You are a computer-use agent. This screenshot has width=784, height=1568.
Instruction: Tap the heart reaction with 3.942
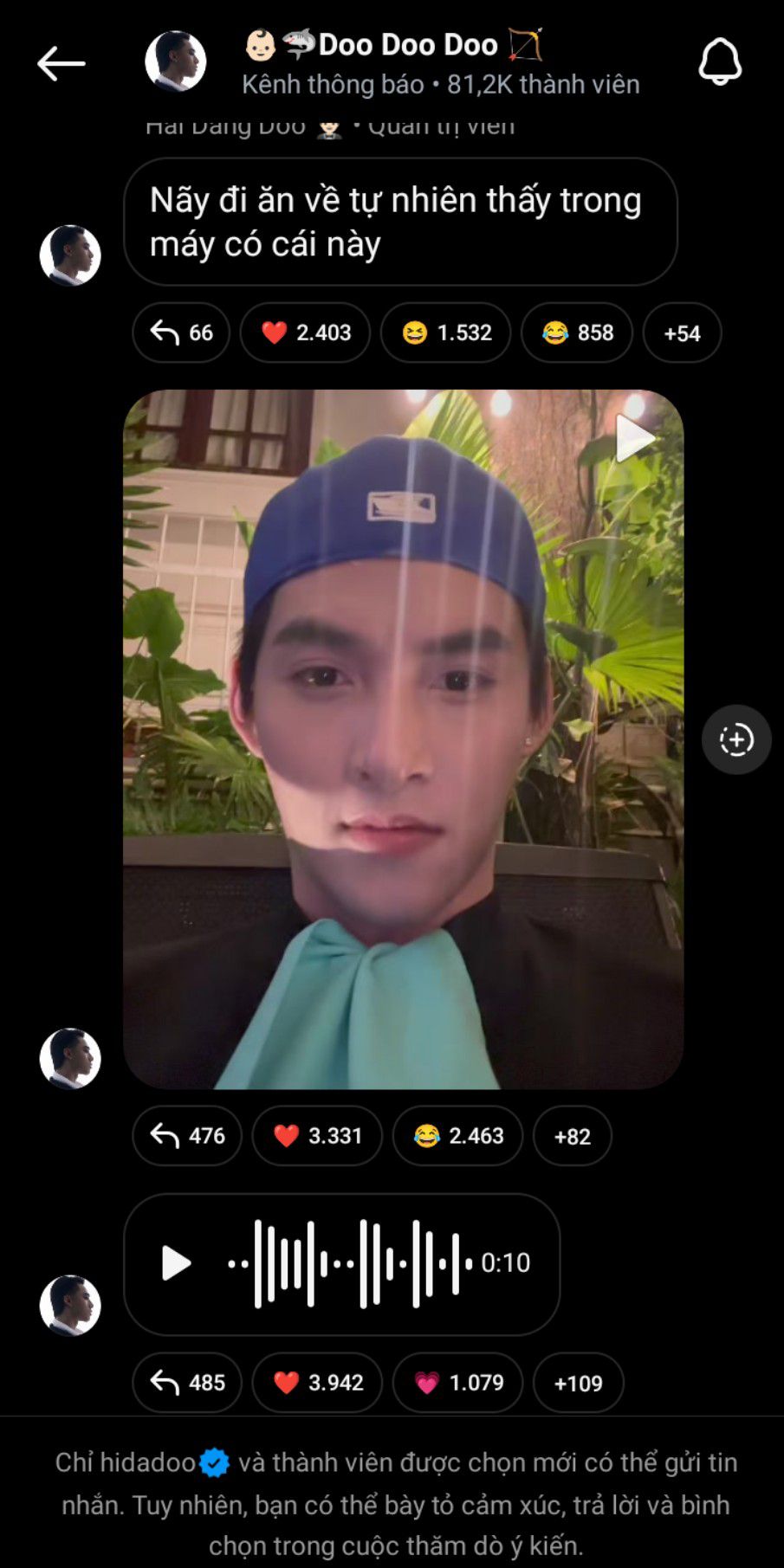click(317, 1382)
